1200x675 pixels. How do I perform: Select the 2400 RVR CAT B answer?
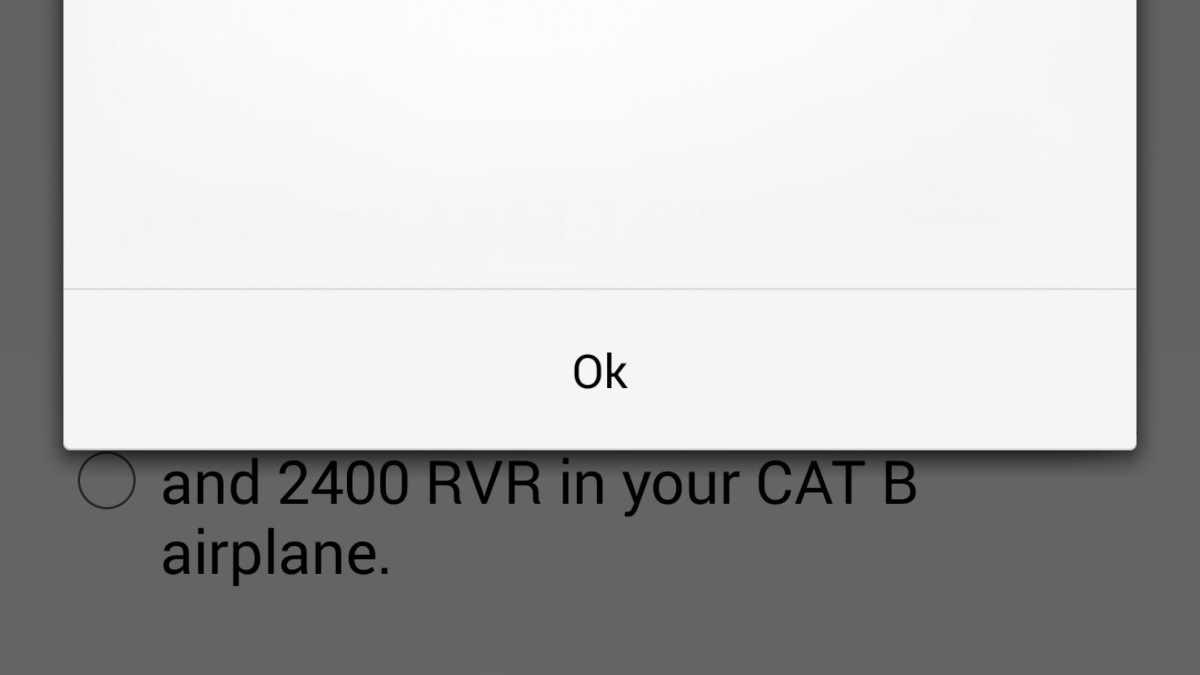coord(107,481)
